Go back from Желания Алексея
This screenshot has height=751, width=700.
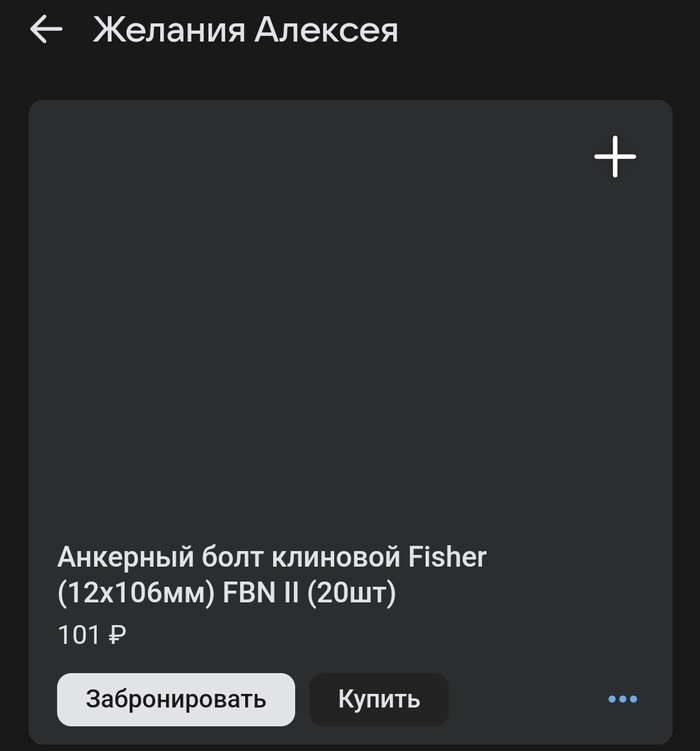pyautogui.click(x=46, y=30)
